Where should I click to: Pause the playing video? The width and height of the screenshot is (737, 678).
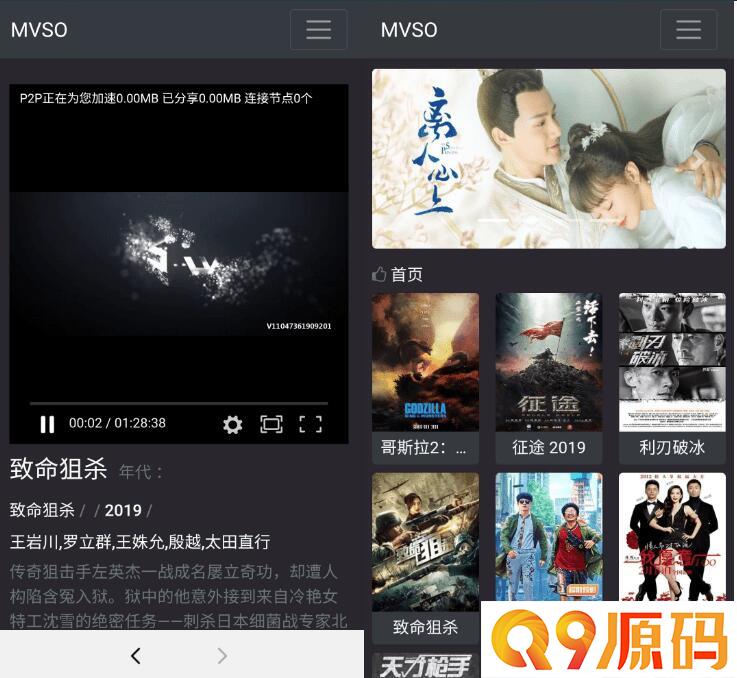coord(47,424)
